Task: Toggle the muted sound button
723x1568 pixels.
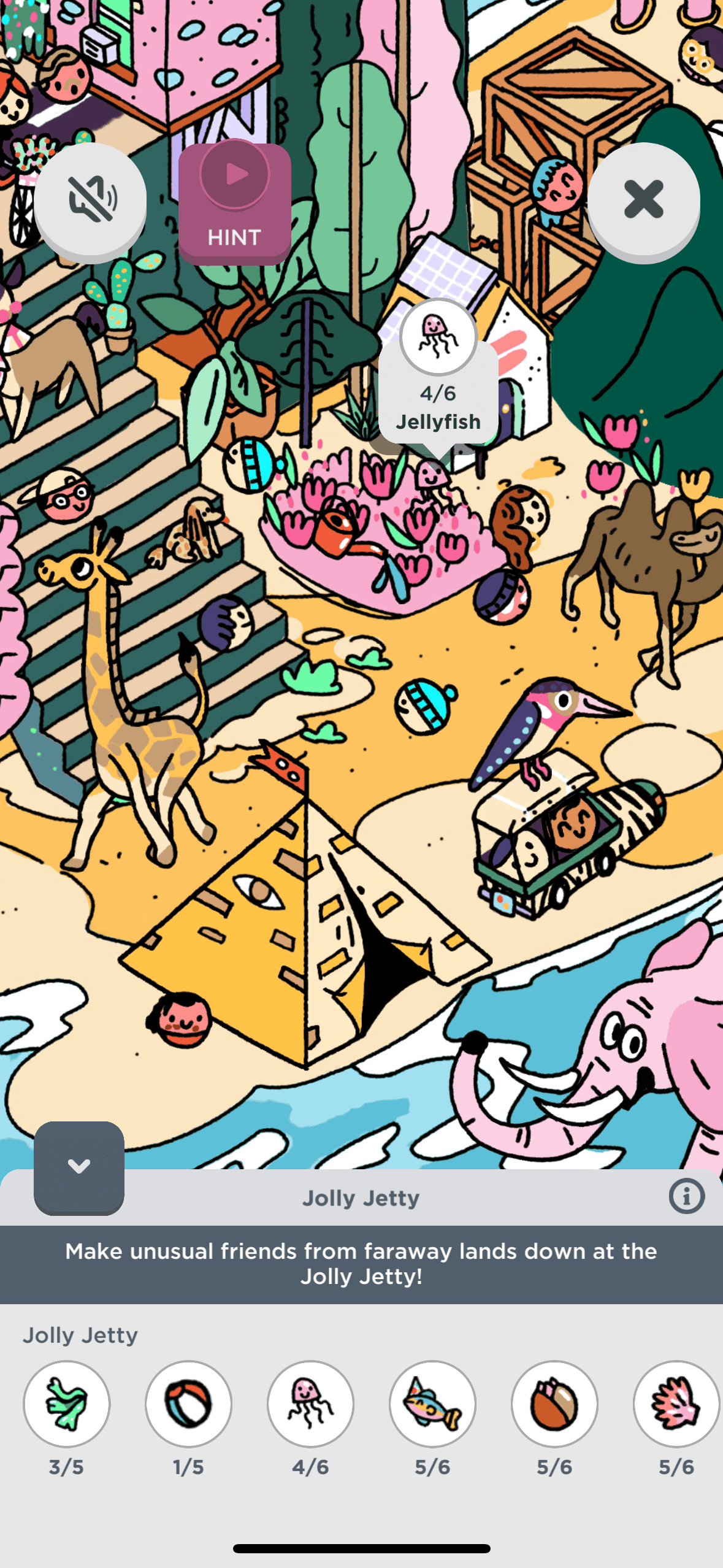Action: [x=91, y=200]
